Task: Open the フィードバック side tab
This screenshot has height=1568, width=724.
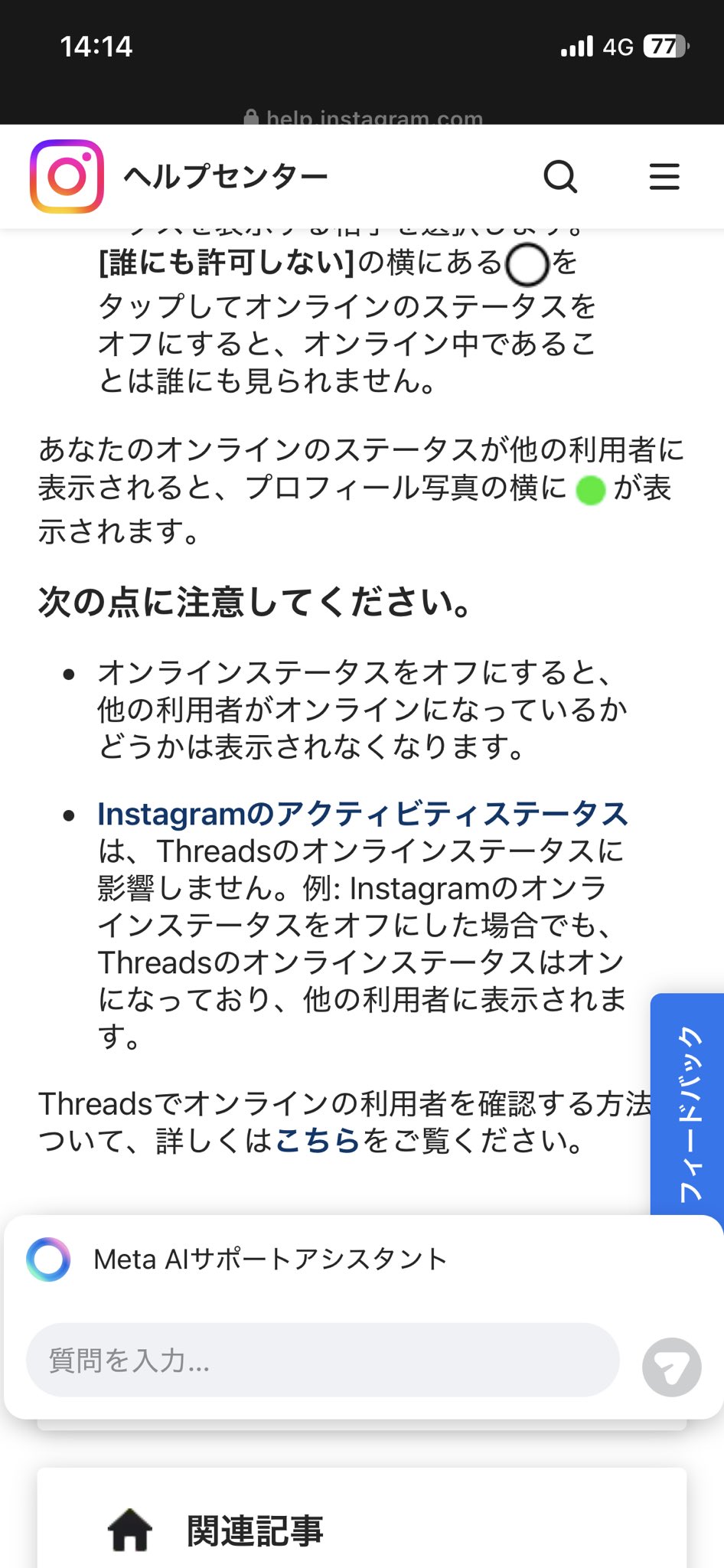Action: pos(687,1107)
